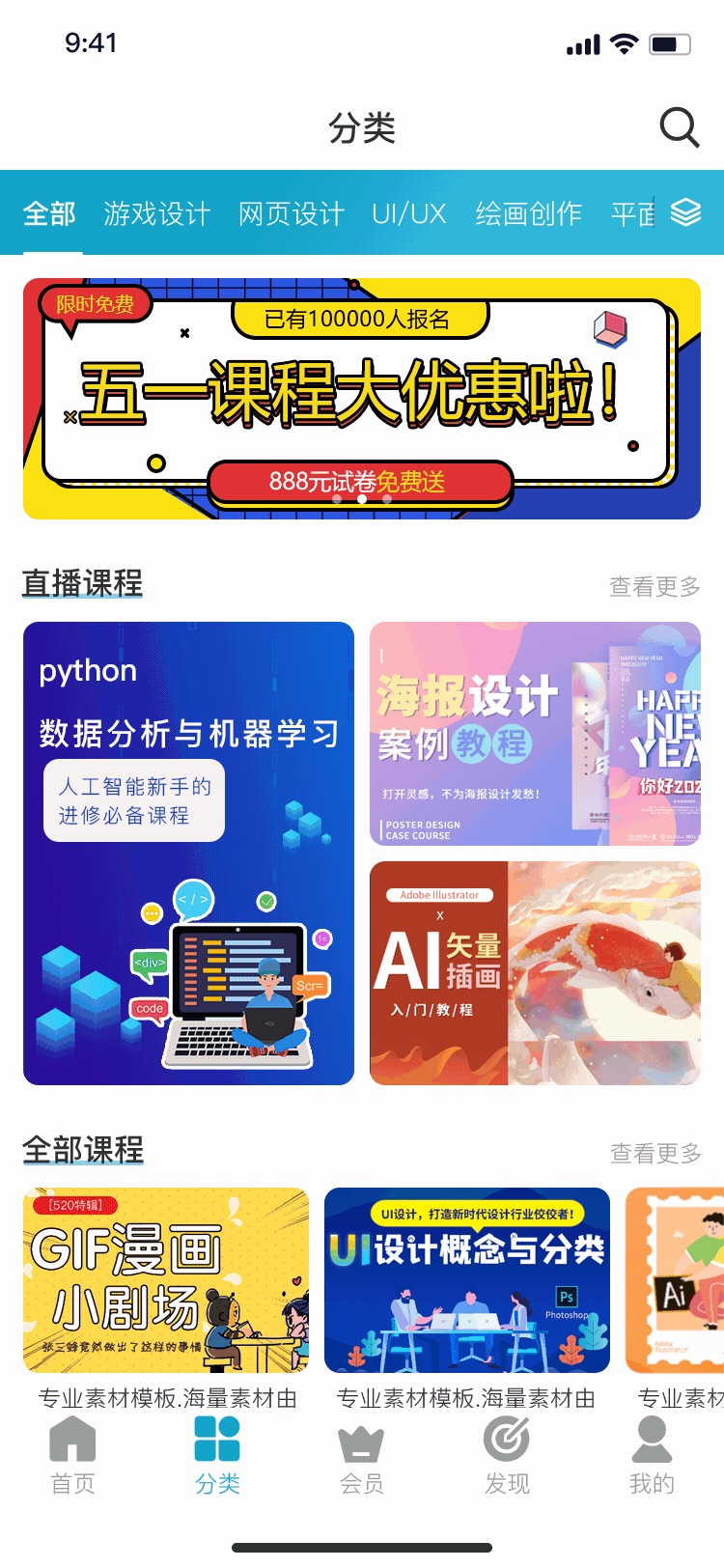The height and width of the screenshot is (1568, 724).
Task: Select the 全部 category tab
Action: (49, 213)
